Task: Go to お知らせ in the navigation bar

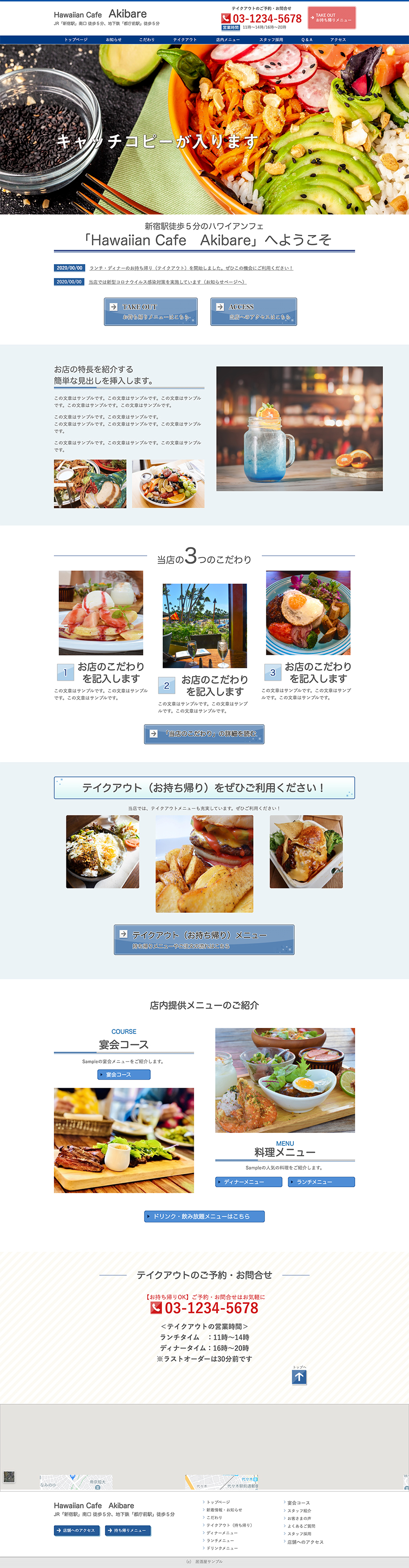Action: (114, 39)
